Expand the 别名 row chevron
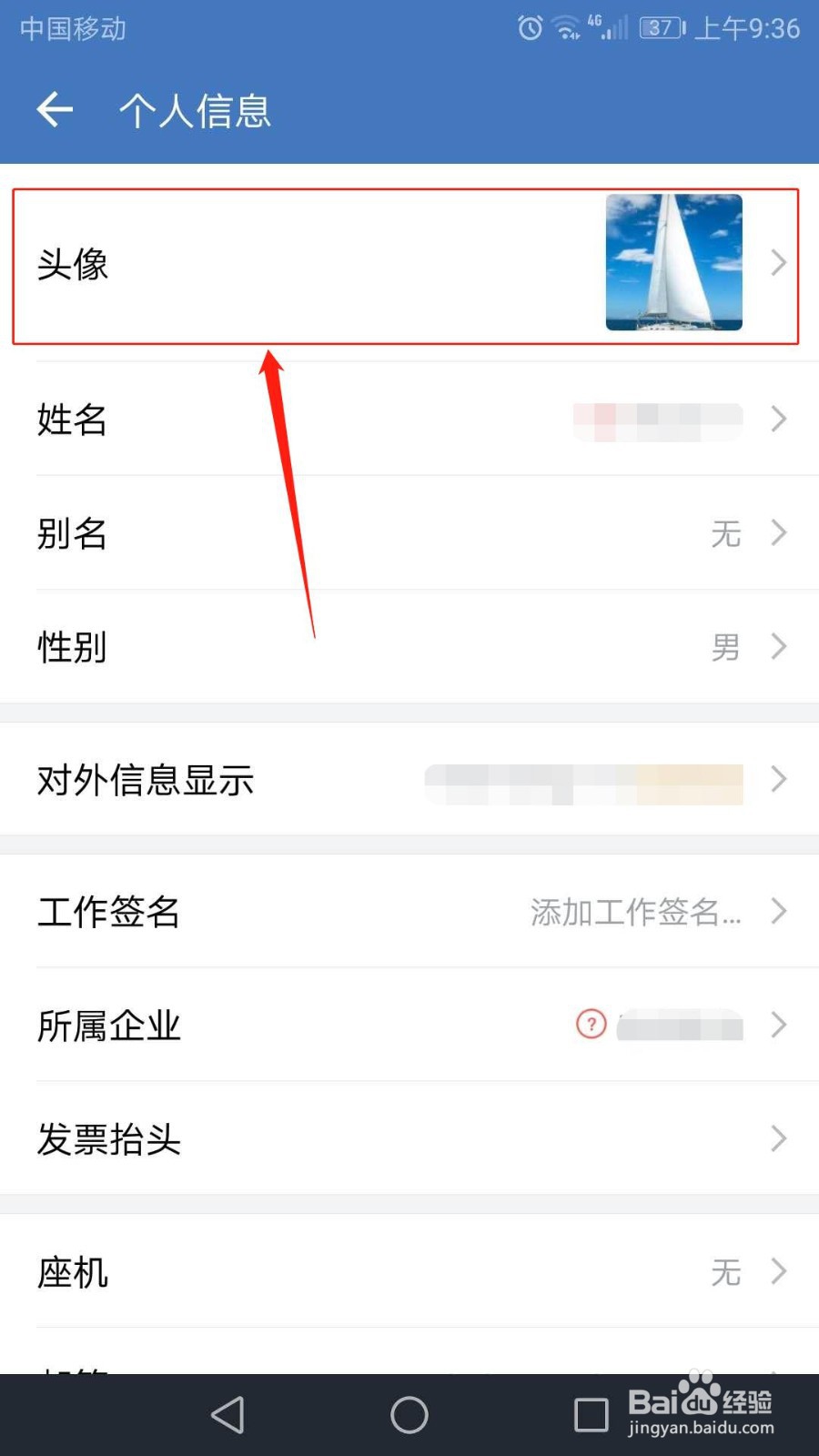The width and height of the screenshot is (819, 1456). coord(779,533)
